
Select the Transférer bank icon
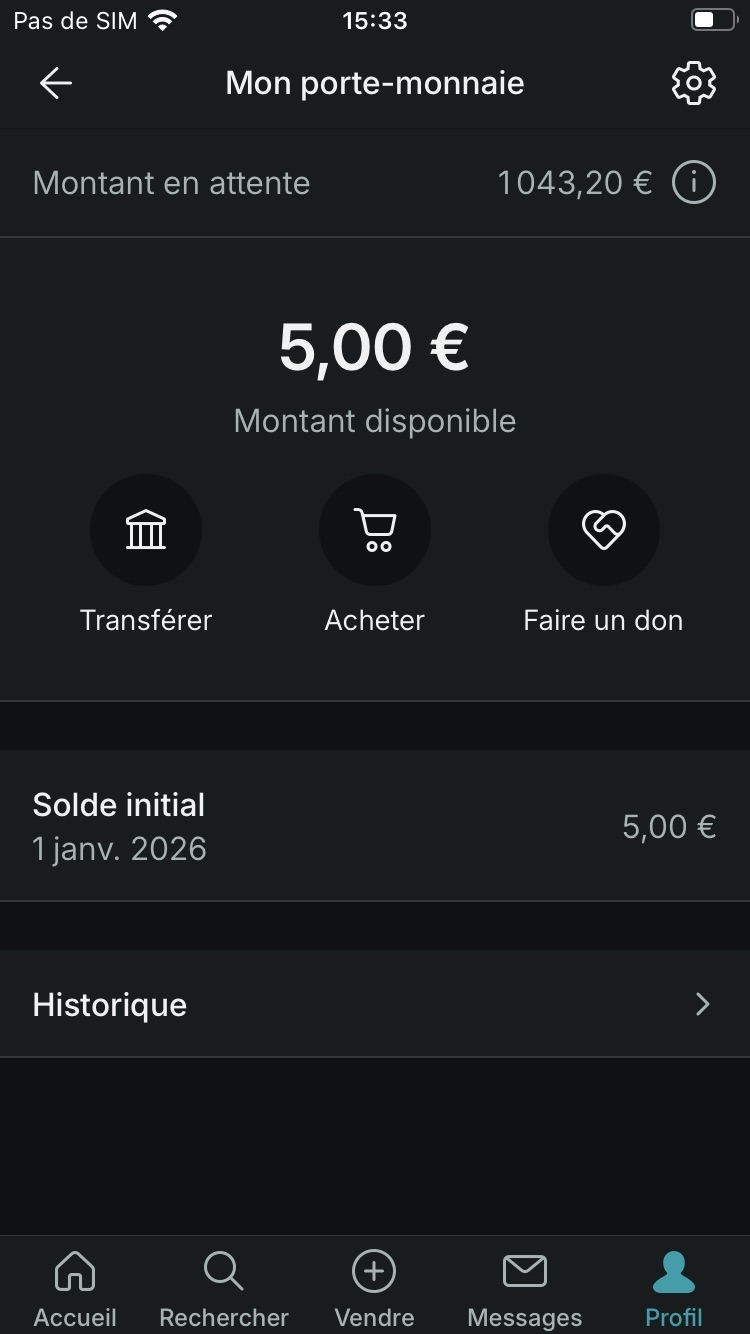tap(146, 530)
